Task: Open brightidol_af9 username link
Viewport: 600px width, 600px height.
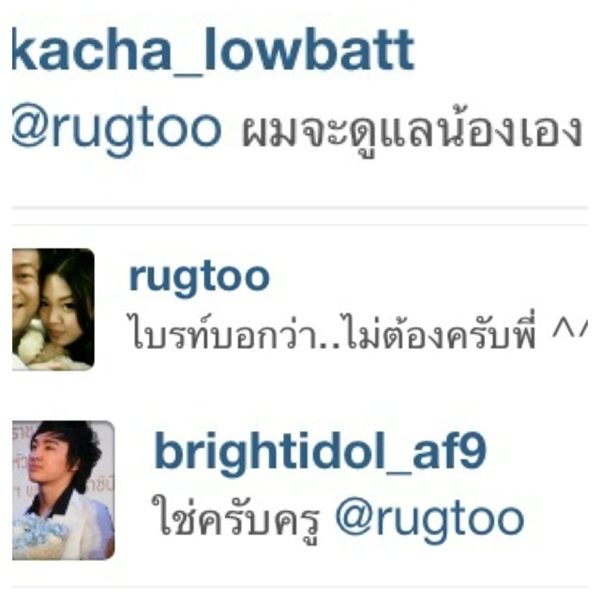Action: 320,453
